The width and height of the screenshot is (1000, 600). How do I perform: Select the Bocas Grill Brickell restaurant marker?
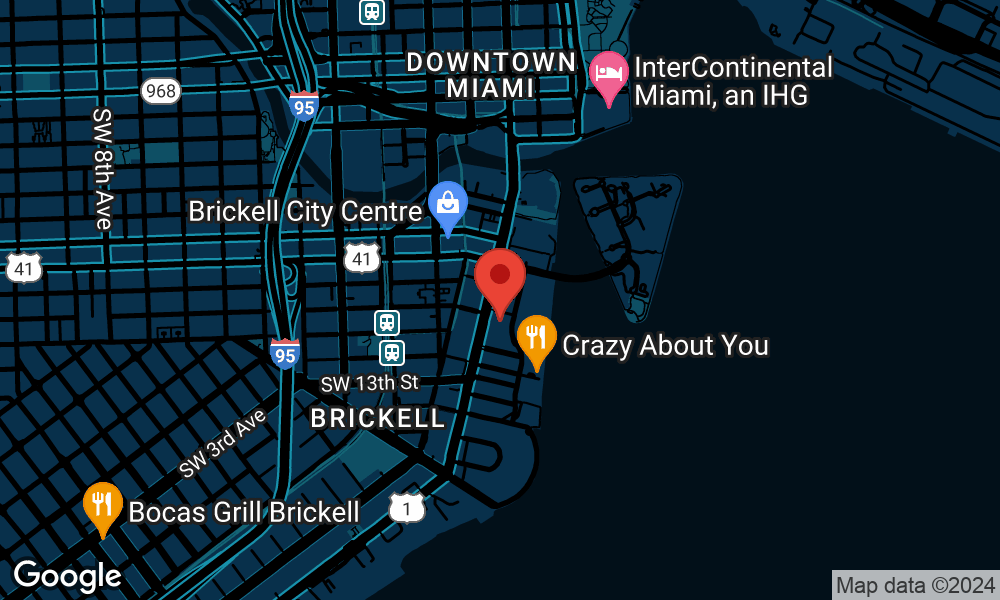(102, 504)
